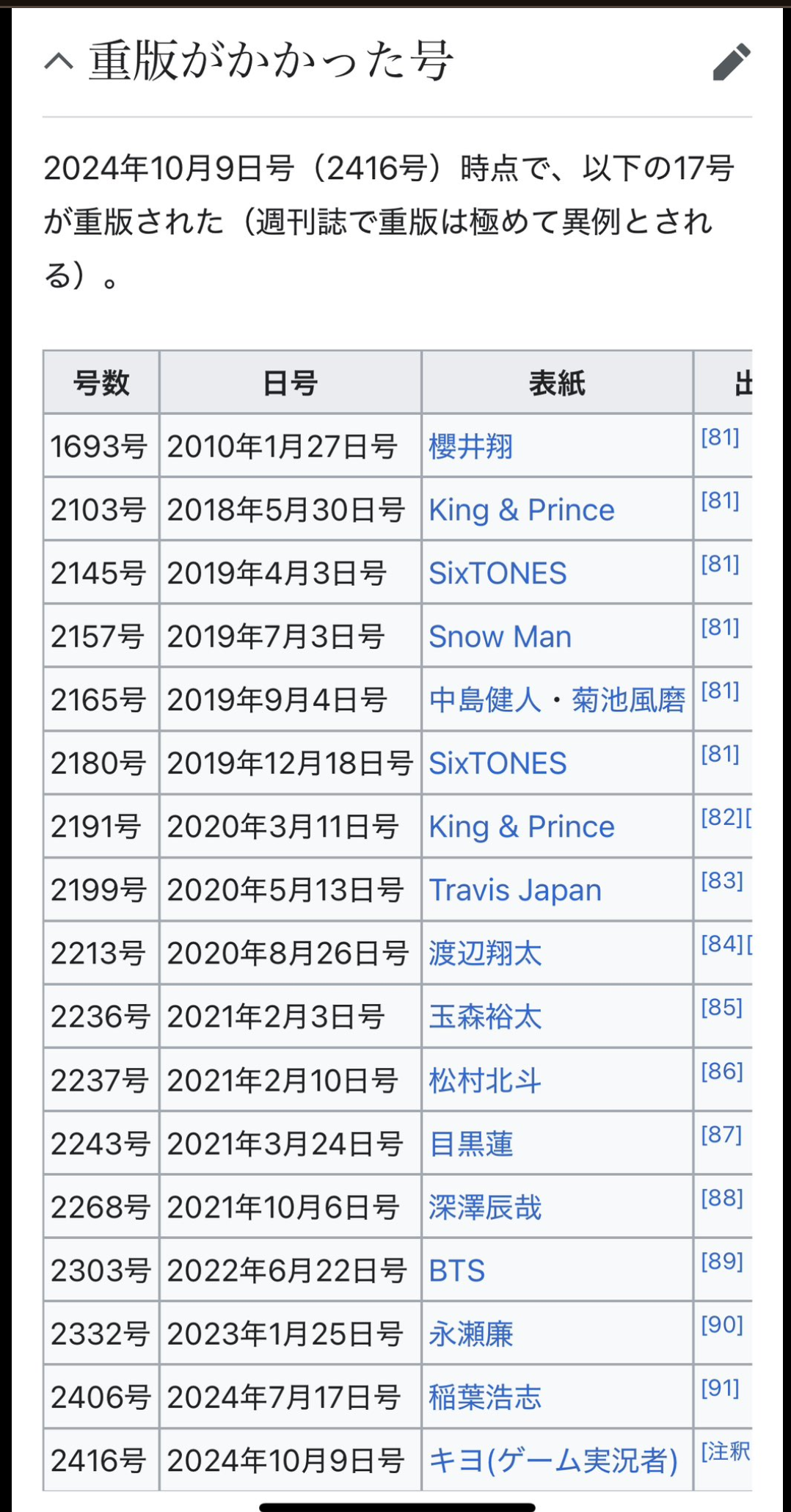
Task: Collapse the 重版がかかった号 section
Action: (59, 61)
